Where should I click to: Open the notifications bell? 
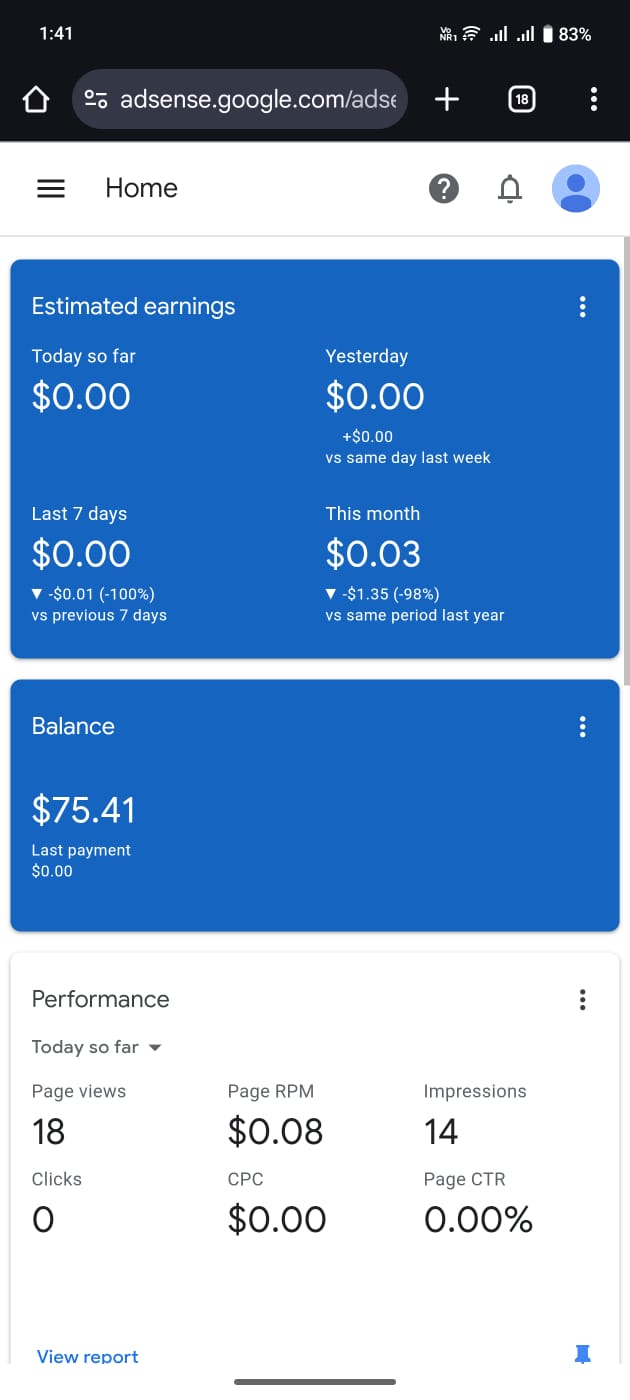[x=510, y=188]
